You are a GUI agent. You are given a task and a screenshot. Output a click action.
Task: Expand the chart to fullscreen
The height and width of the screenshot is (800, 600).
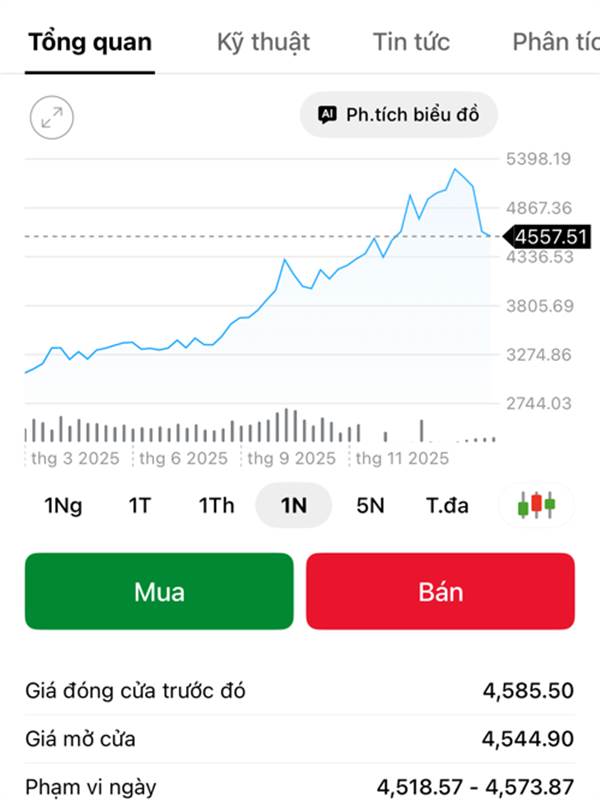(52, 116)
